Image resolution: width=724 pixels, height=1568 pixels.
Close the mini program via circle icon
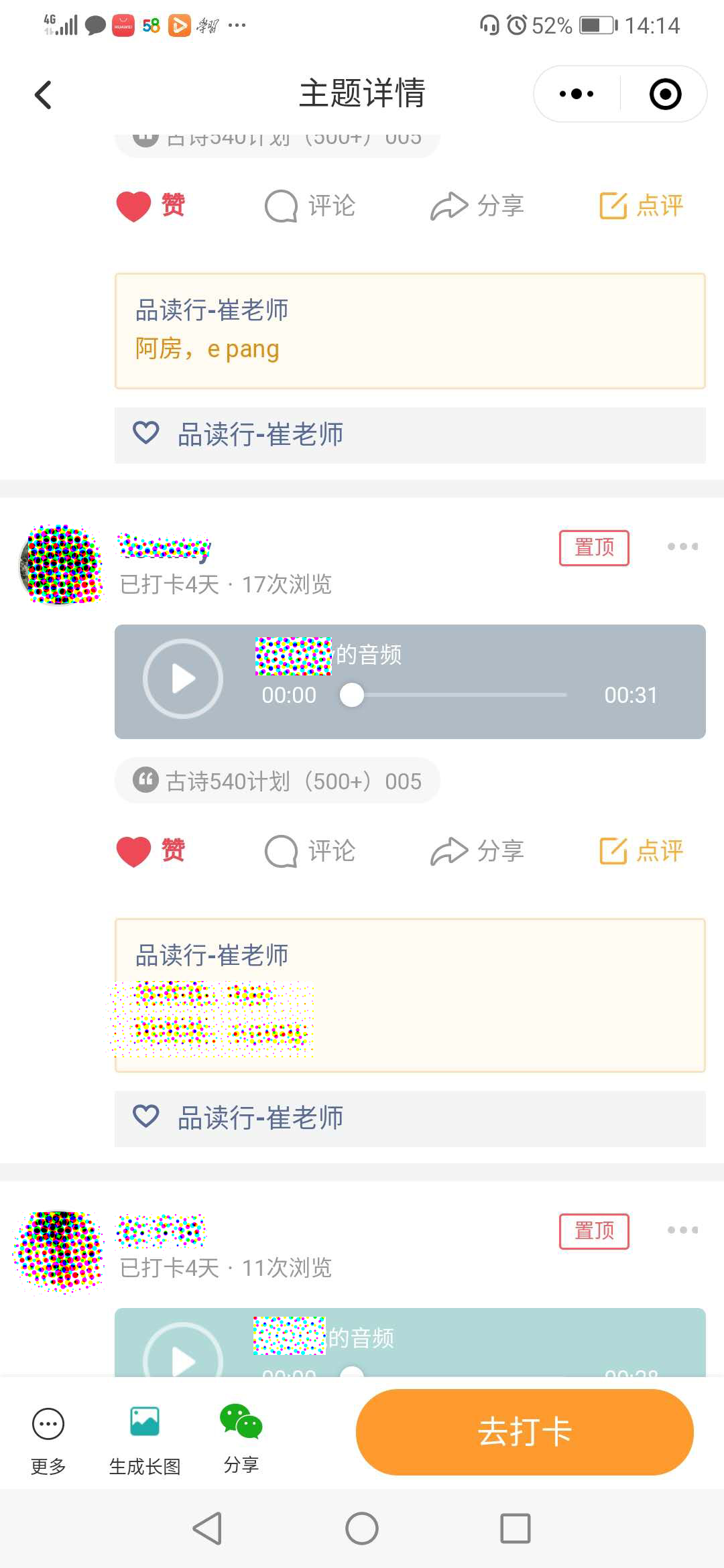coord(665,94)
